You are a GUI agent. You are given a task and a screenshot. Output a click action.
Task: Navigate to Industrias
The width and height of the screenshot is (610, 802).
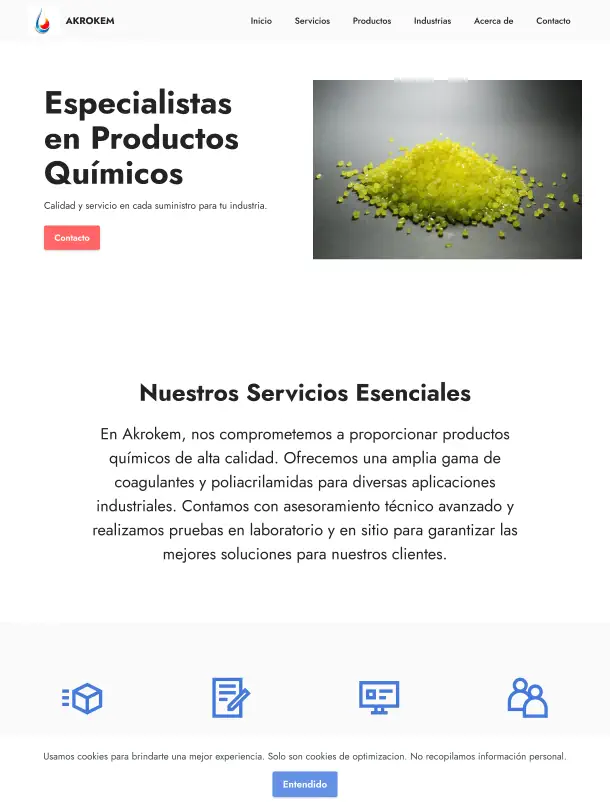(432, 21)
